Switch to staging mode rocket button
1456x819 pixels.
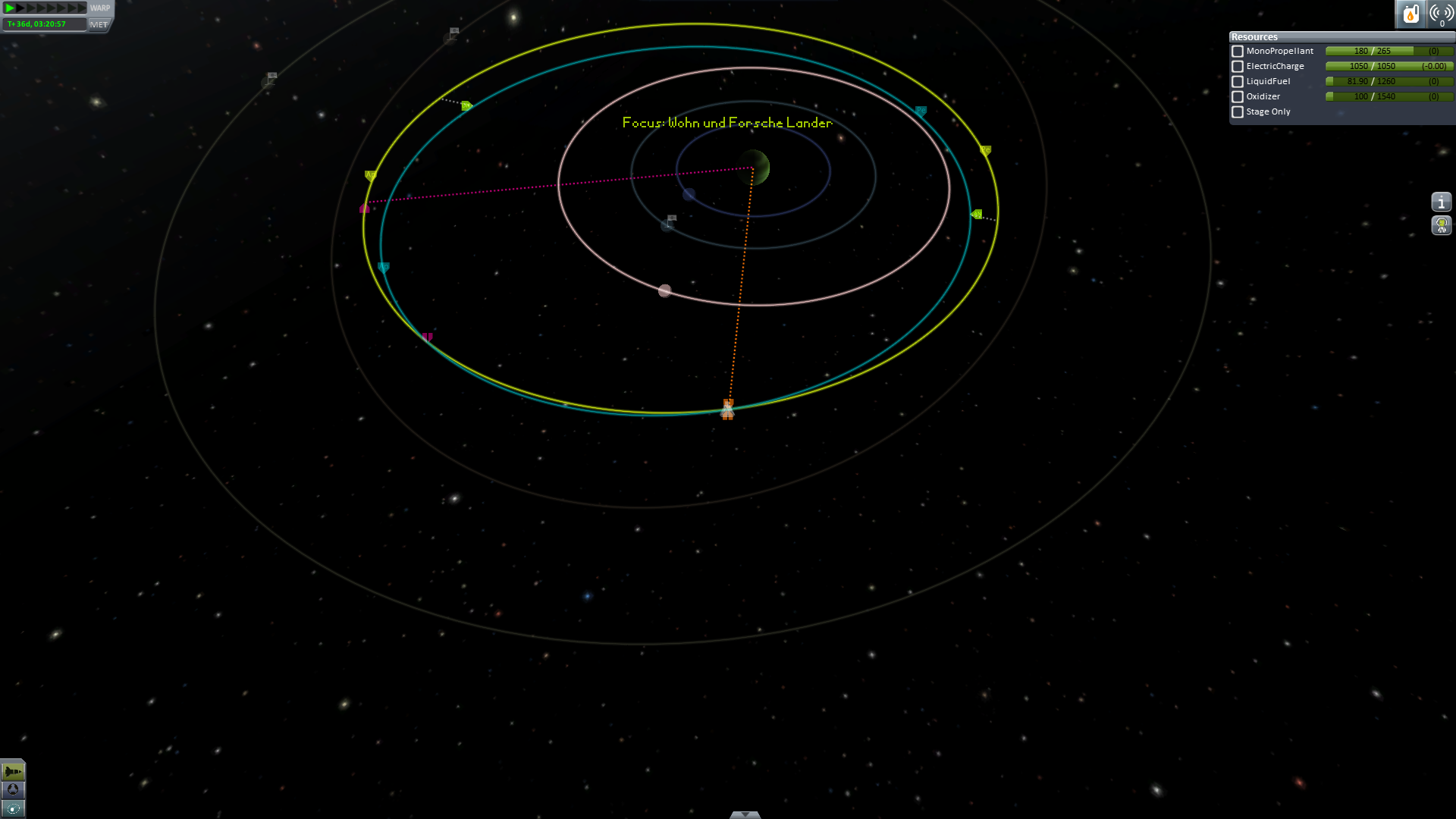click(x=13, y=771)
